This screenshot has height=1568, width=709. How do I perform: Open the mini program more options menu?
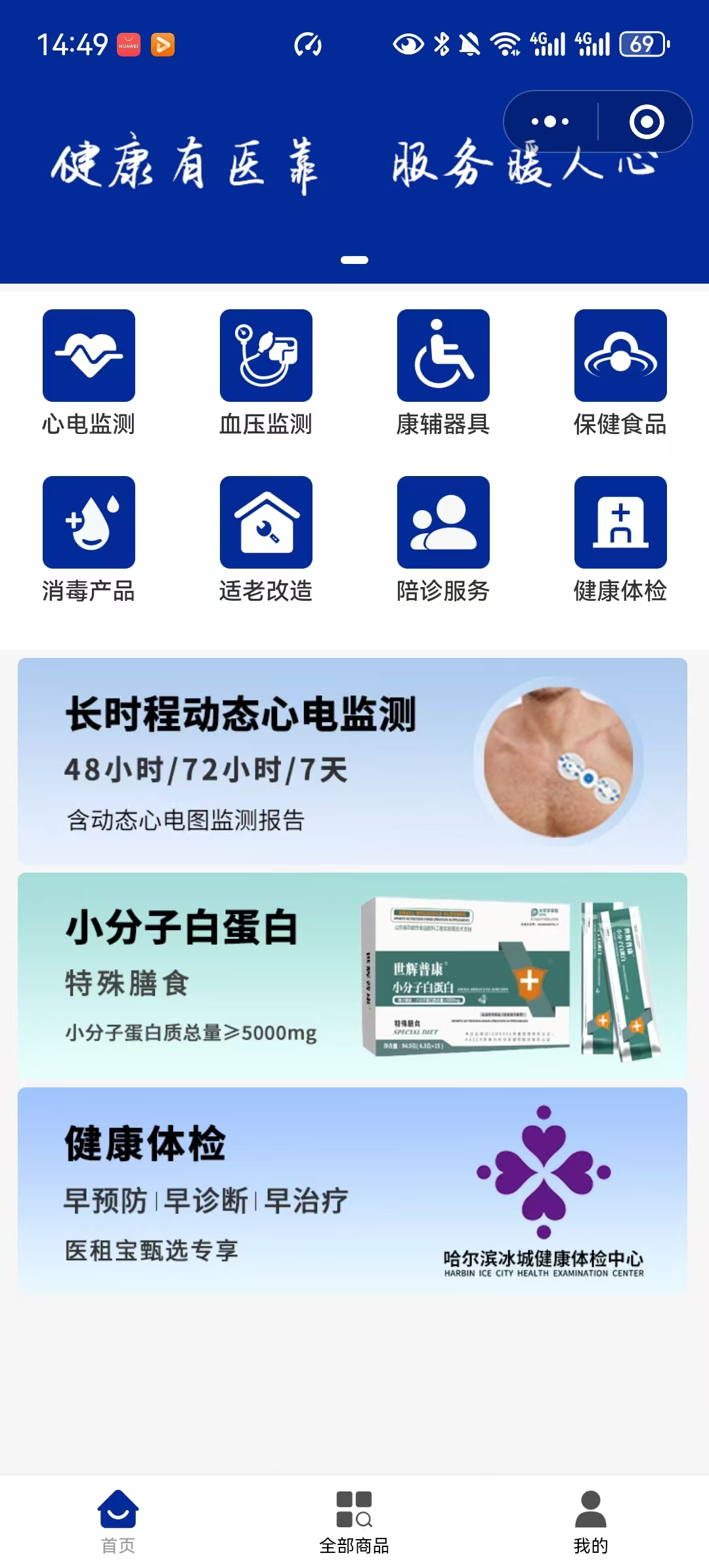(550, 122)
